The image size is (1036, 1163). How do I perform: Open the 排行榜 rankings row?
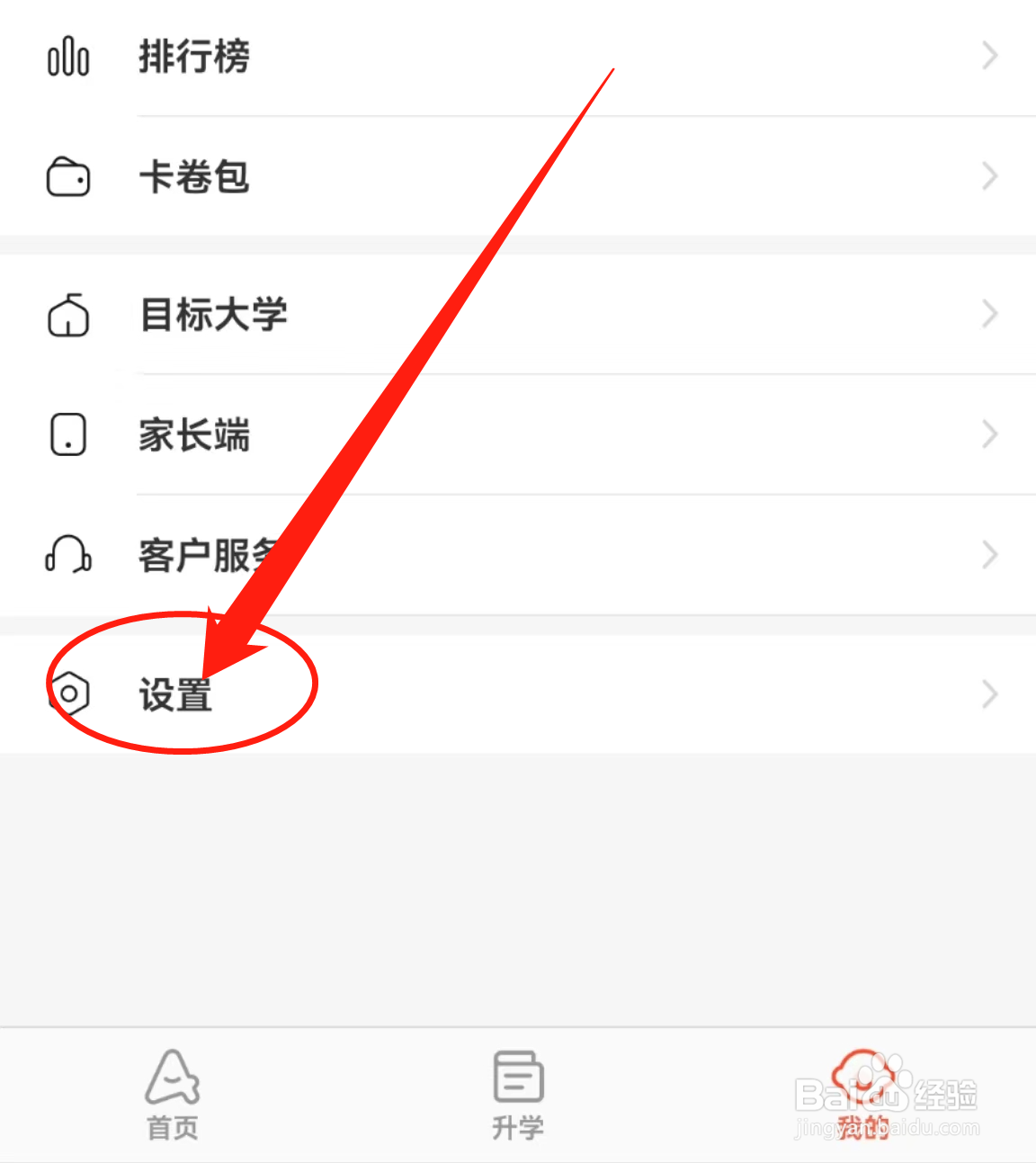click(518, 57)
